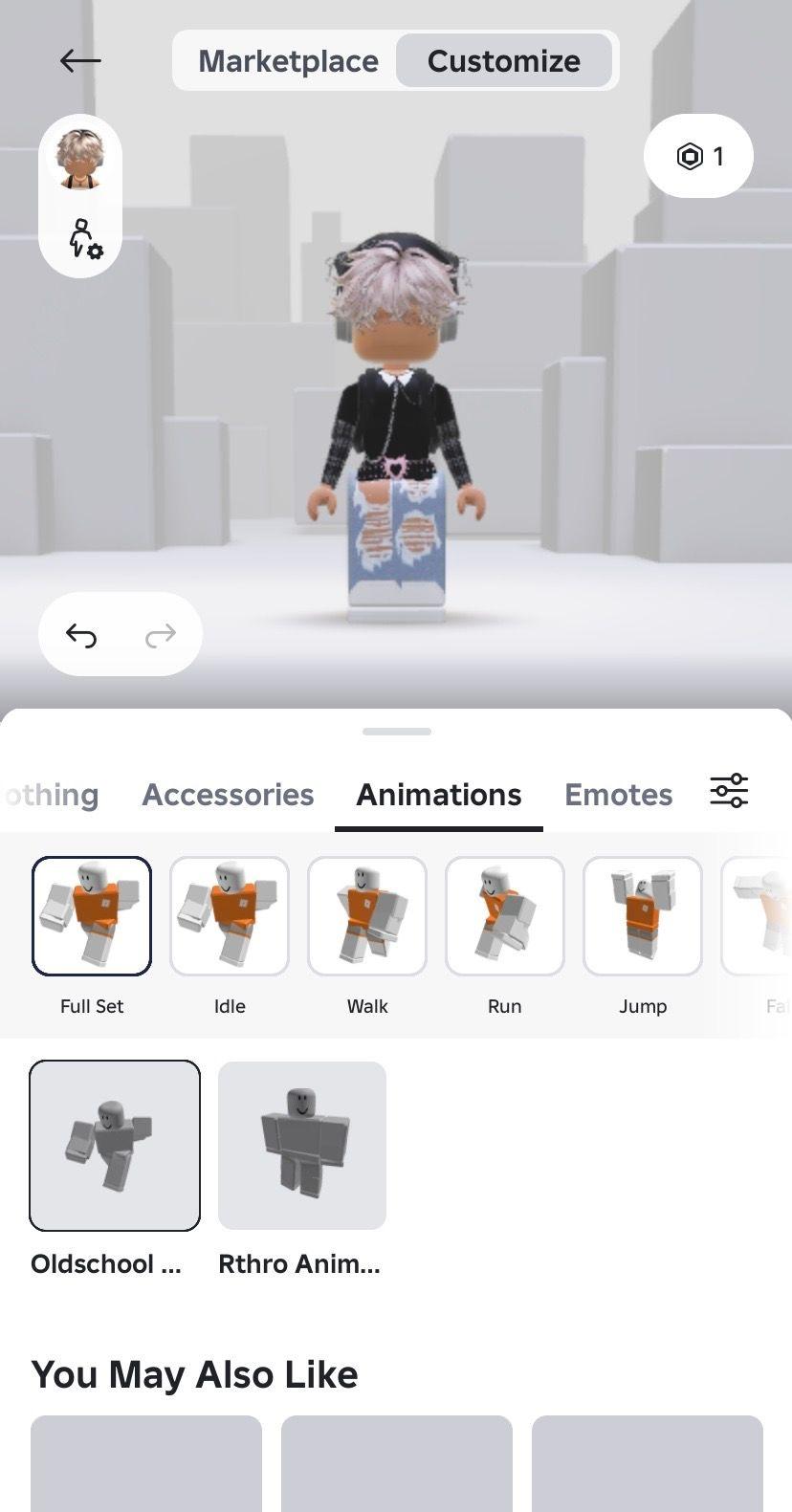This screenshot has width=792, height=1512.
Task: Go back using the top arrow
Action: 79,61
